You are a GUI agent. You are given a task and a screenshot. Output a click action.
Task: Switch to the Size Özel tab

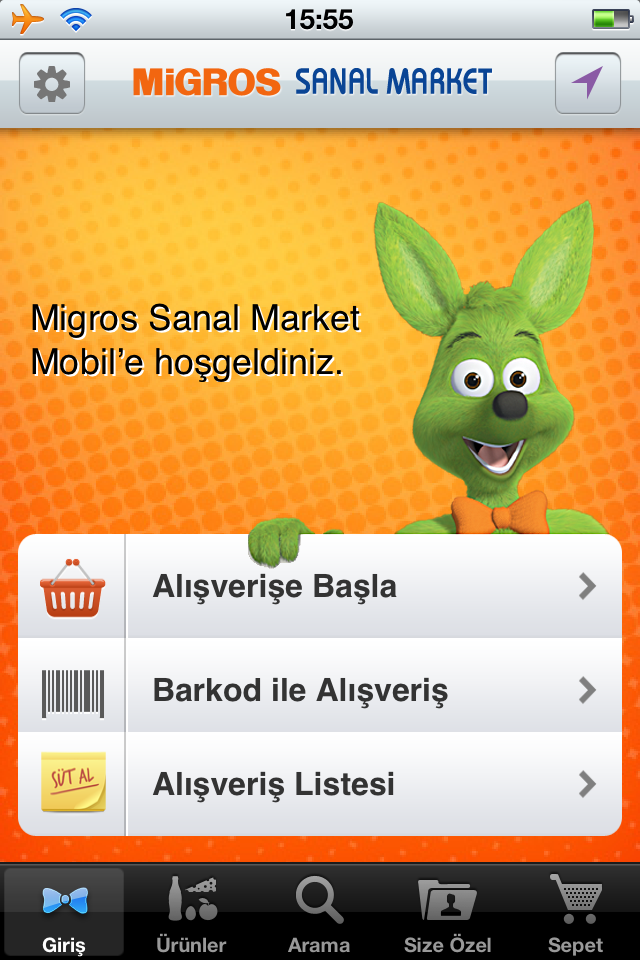447,912
